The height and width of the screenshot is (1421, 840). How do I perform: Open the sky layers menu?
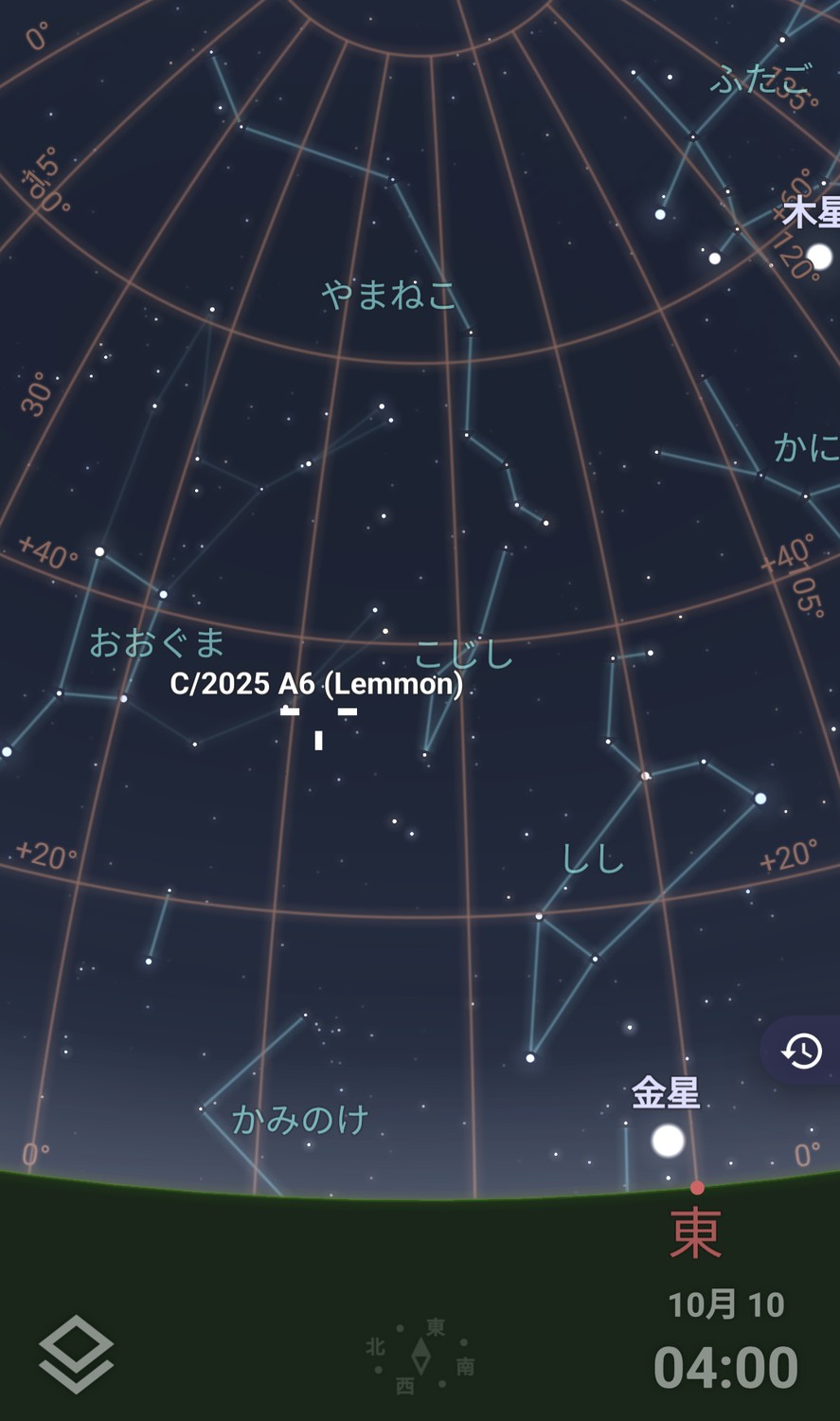click(x=76, y=1354)
